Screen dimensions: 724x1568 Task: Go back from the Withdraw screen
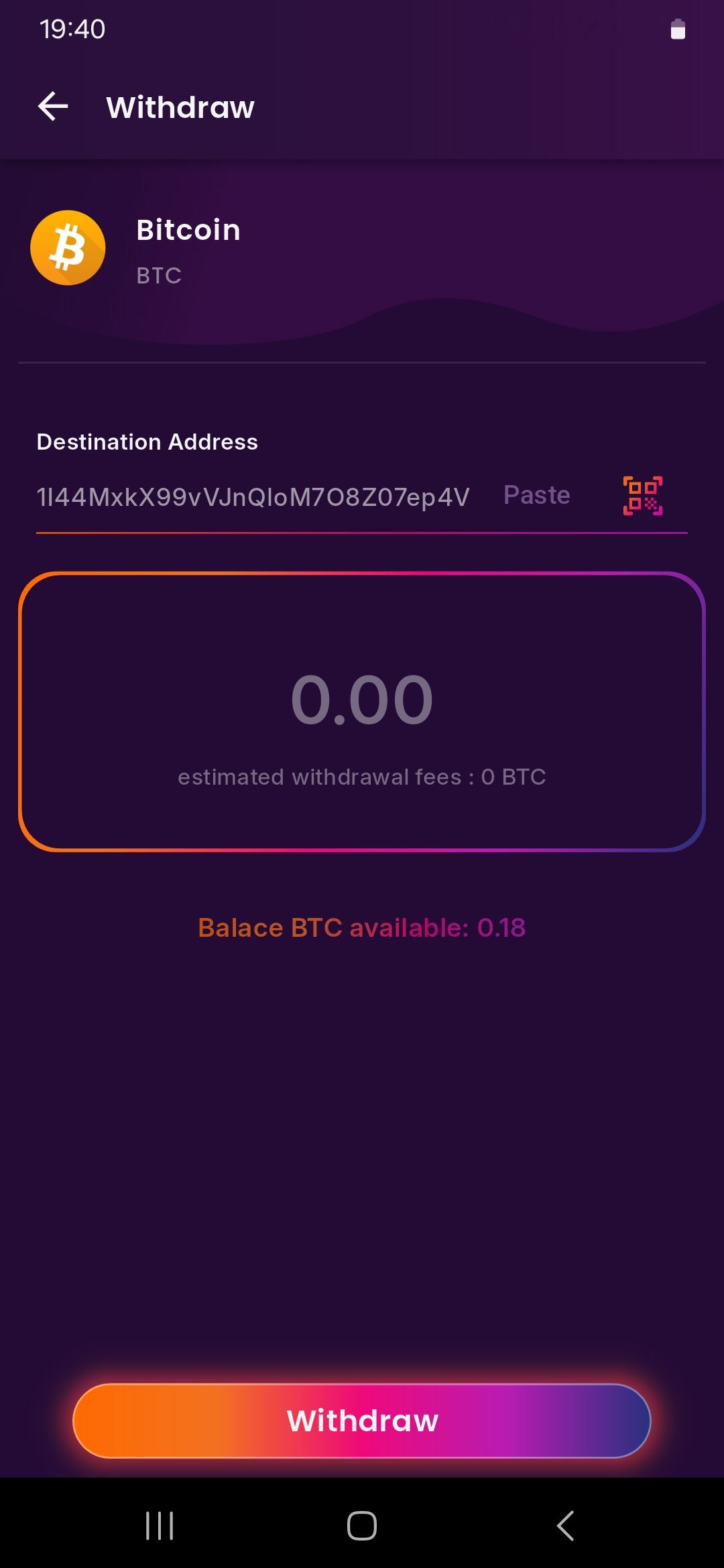click(x=53, y=107)
